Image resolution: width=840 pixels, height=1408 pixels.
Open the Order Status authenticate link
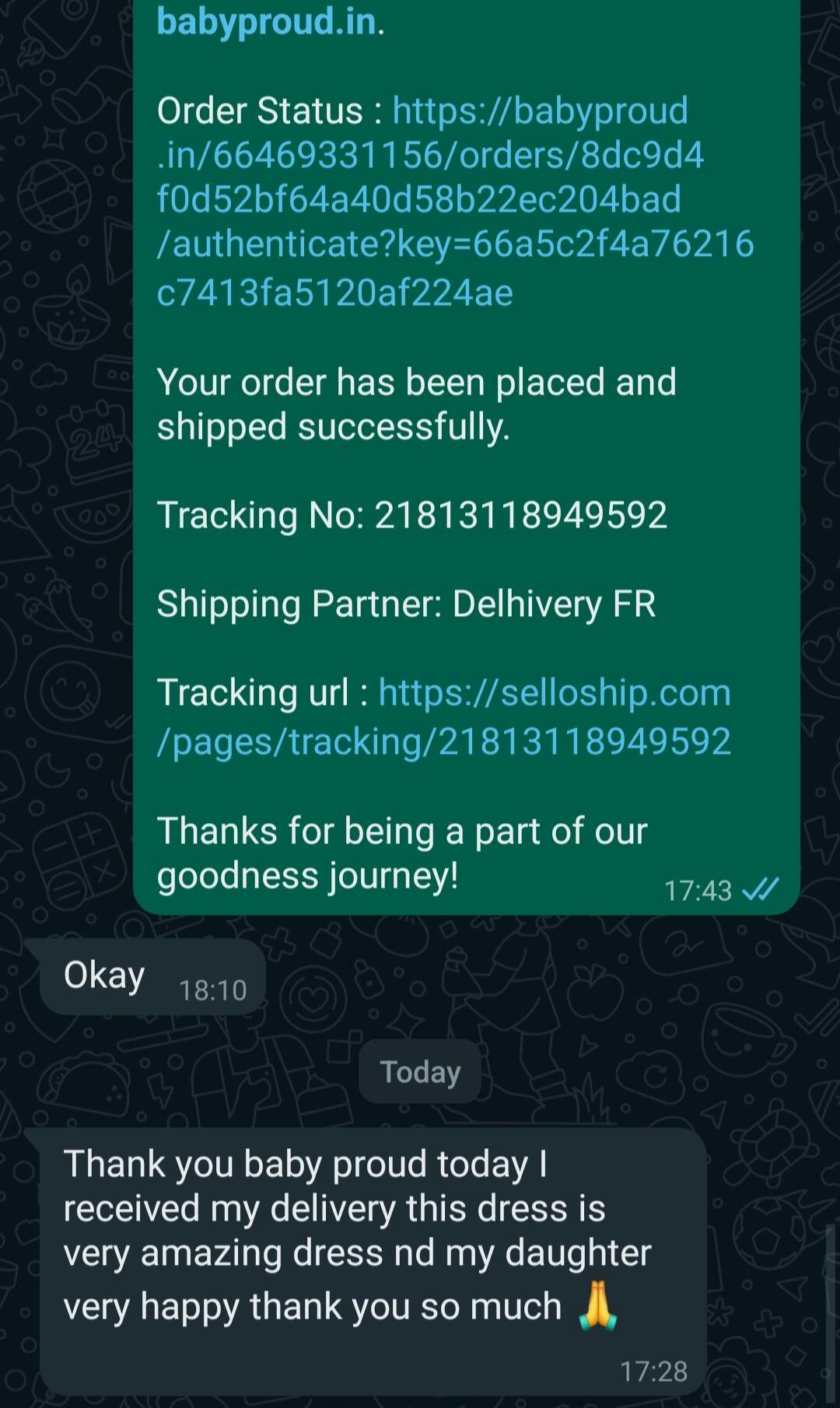click(454, 200)
